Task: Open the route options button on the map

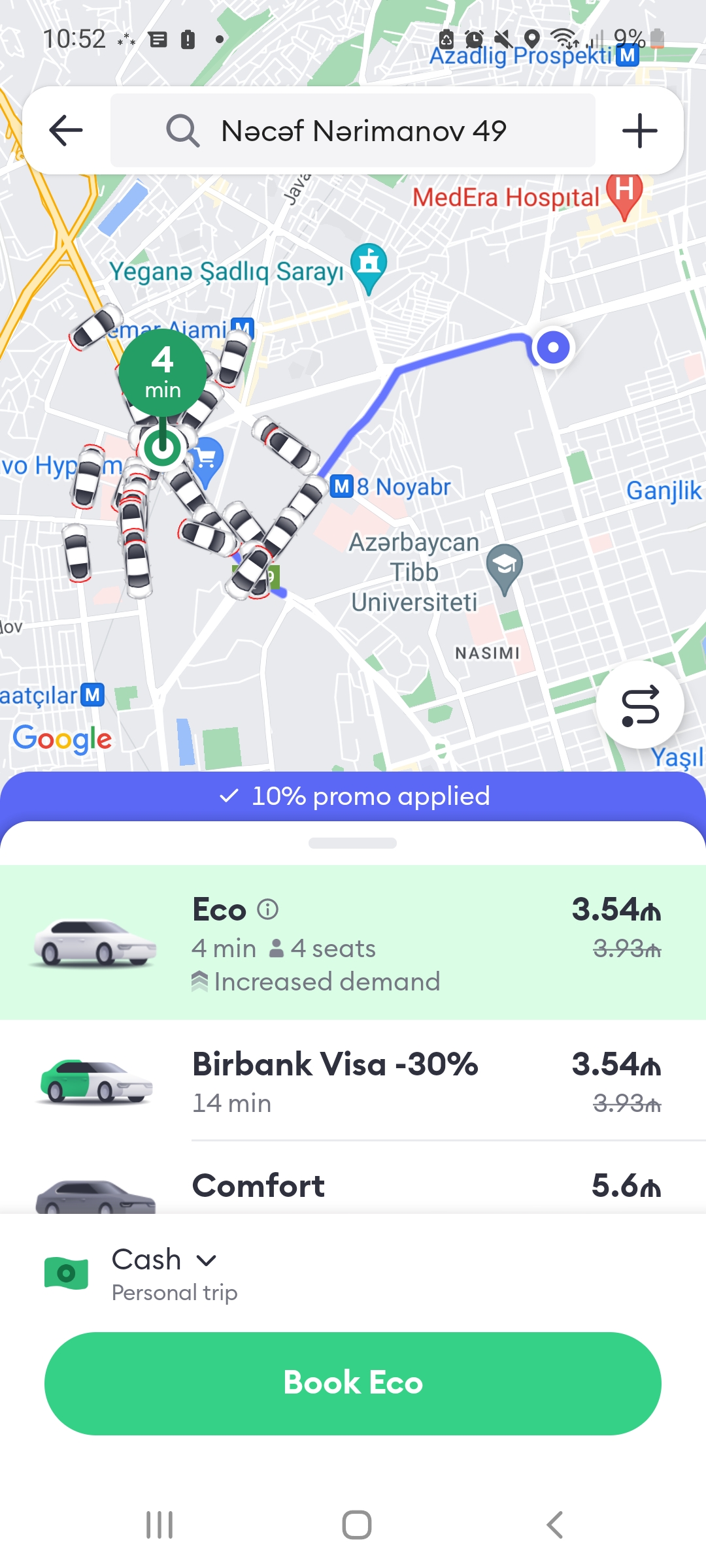Action: click(x=640, y=705)
